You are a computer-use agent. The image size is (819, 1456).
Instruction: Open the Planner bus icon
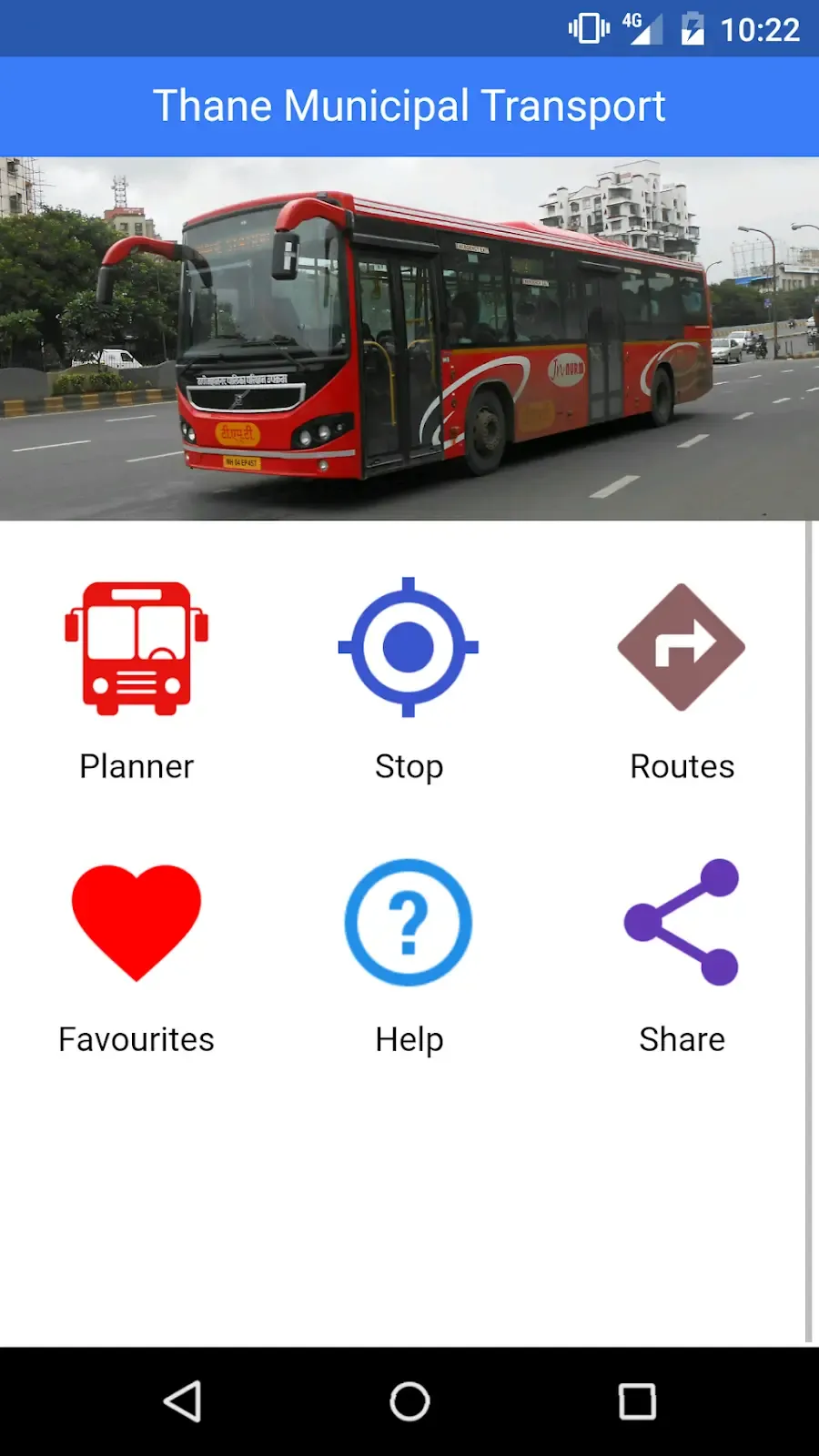pyautogui.click(x=136, y=646)
